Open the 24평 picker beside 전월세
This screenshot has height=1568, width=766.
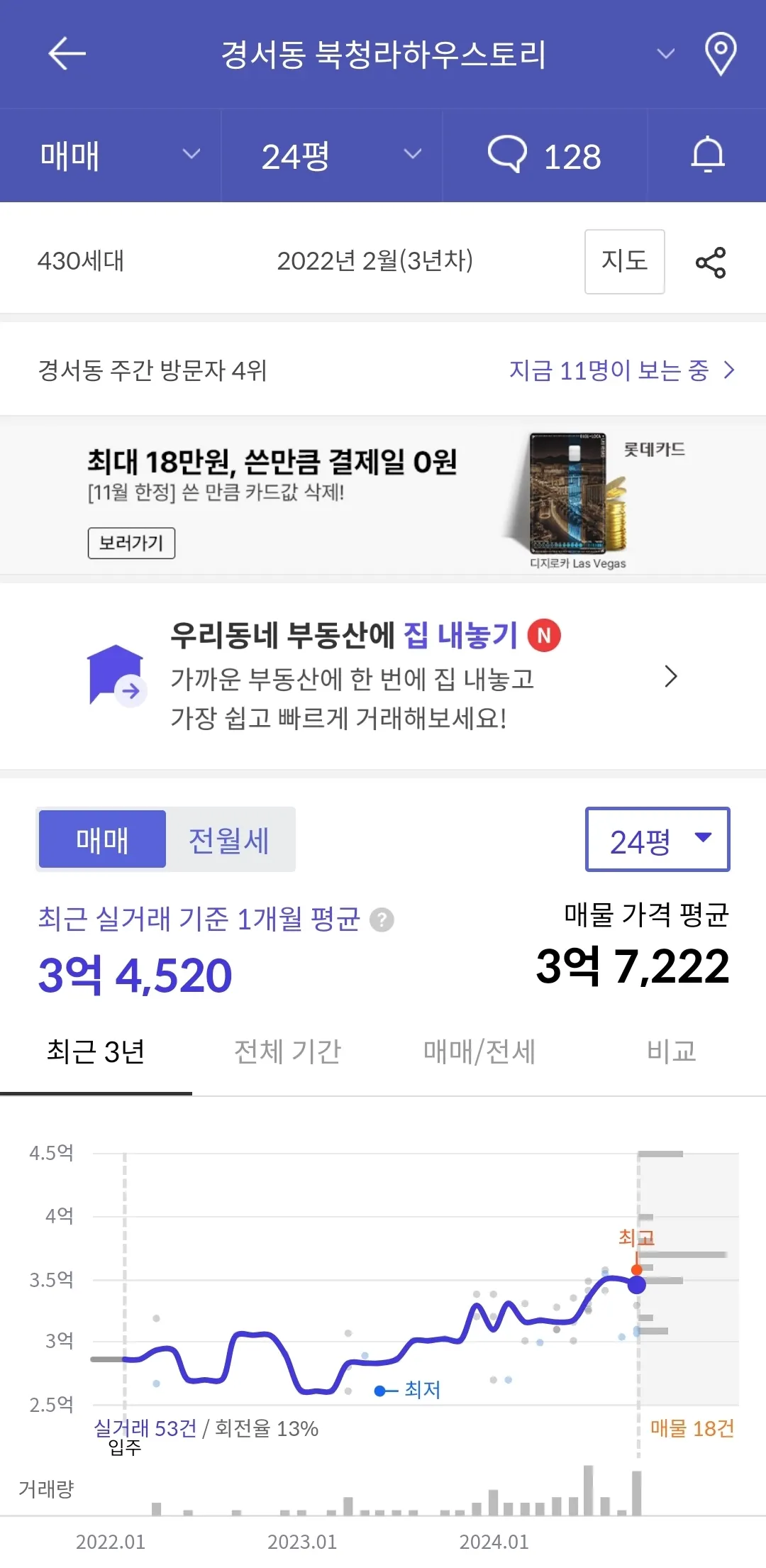[x=657, y=839]
